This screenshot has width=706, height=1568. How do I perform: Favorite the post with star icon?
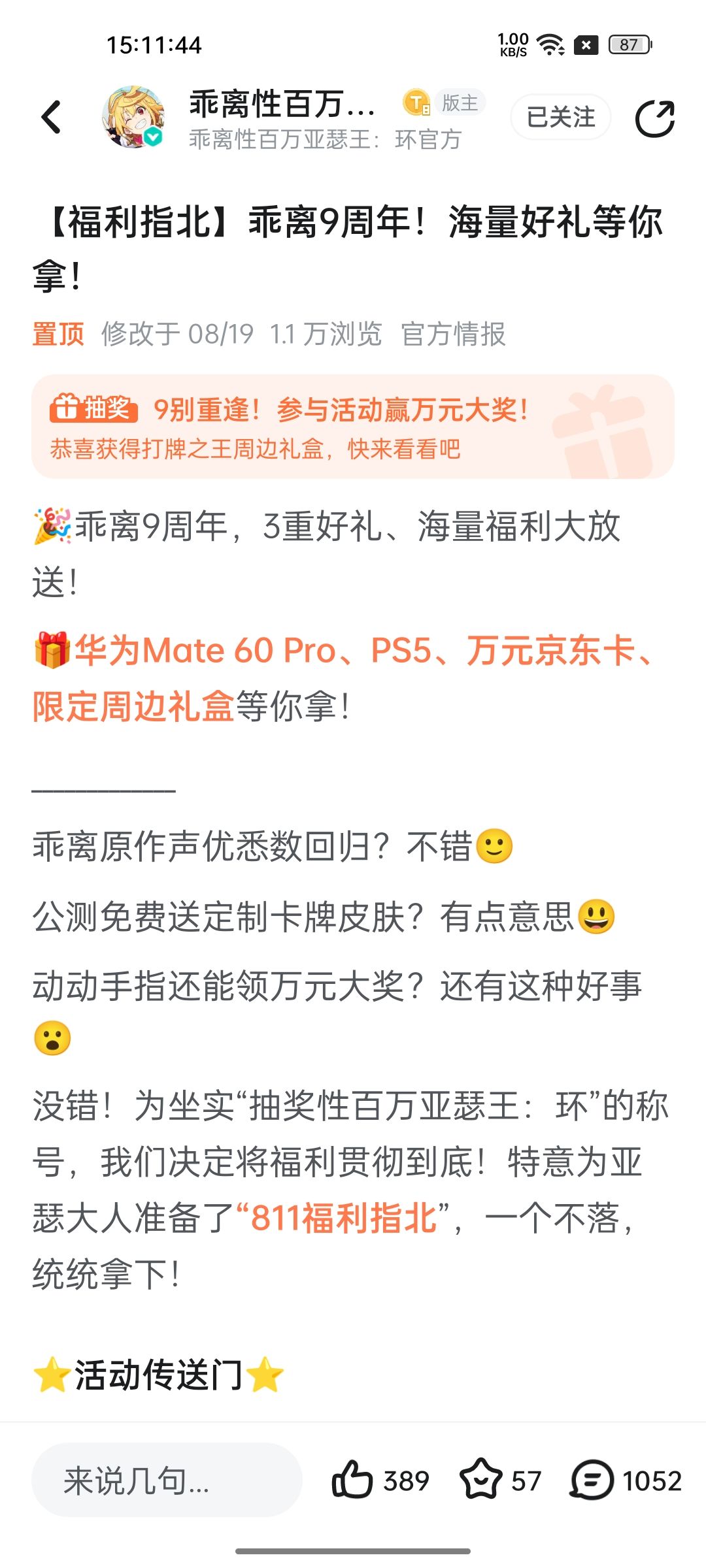click(501, 1480)
